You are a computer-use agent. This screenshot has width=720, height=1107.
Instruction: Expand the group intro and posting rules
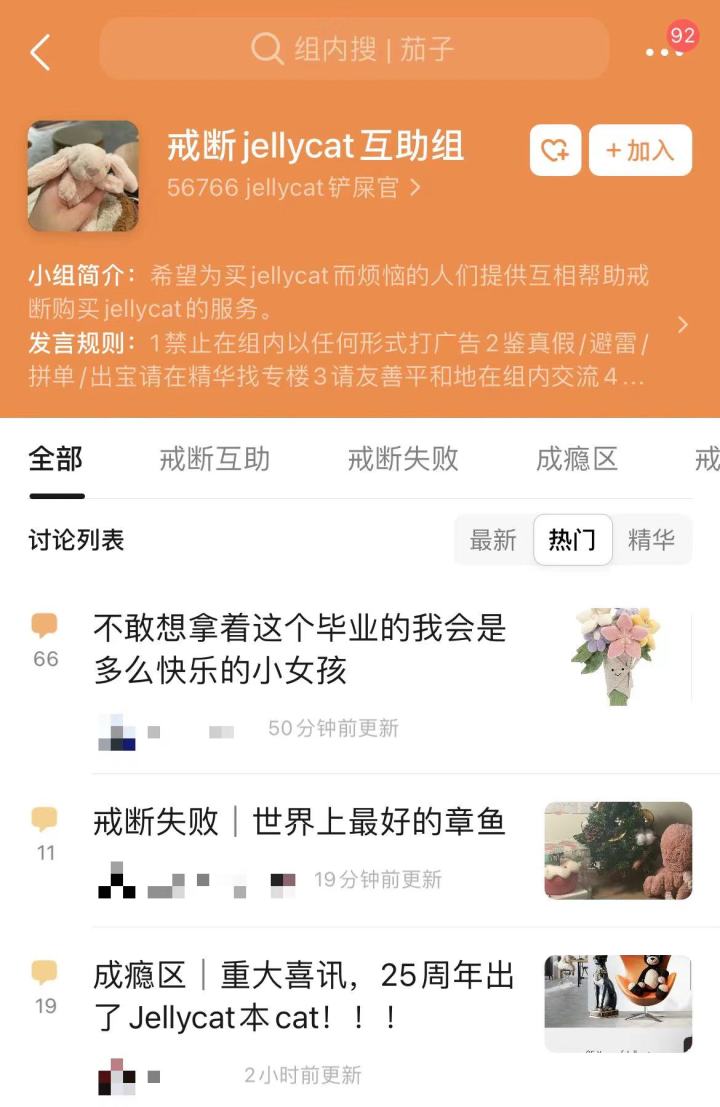683,325
